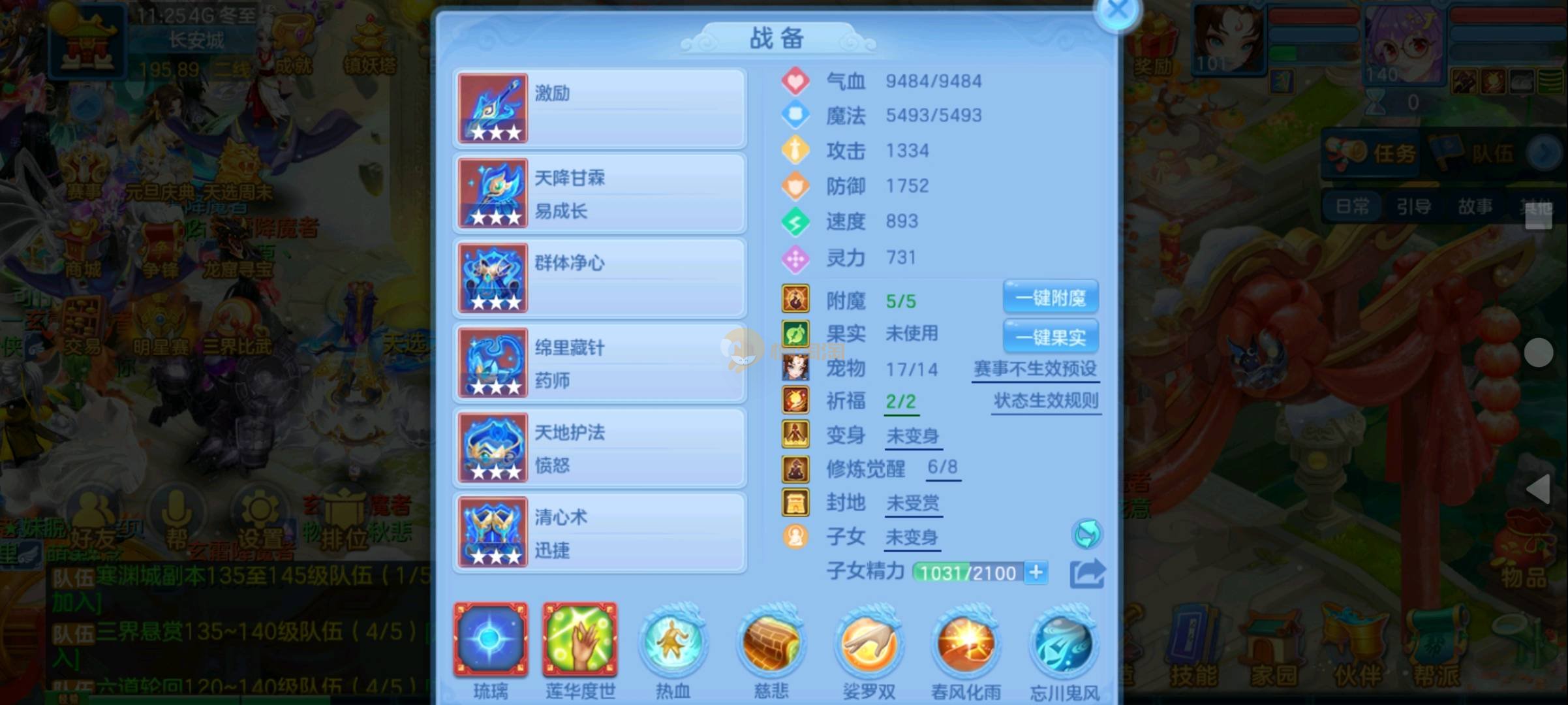Select the 春风化雨 skill icon
1568x705 pixels.
[x=966, y=643]
